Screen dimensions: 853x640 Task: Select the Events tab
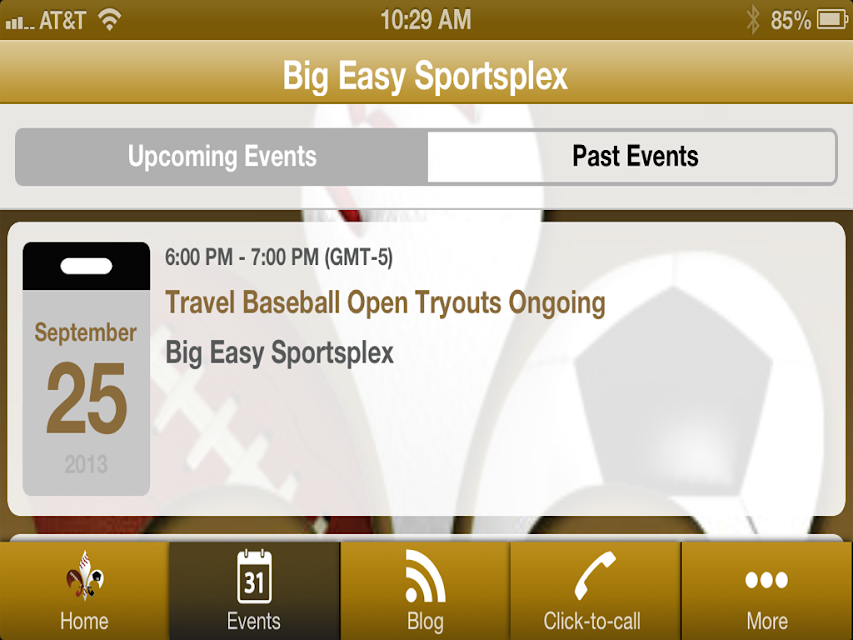pyautogui.click(x=254, y=592)
